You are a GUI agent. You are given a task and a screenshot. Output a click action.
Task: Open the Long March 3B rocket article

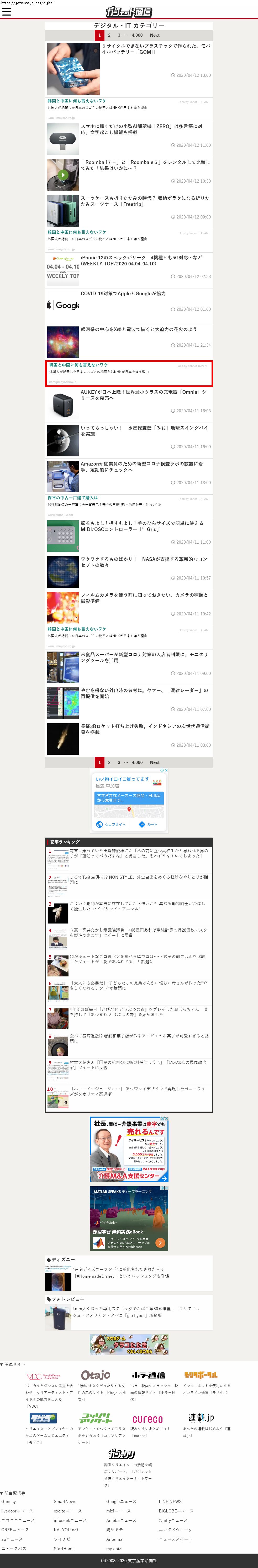coord(145,729)
